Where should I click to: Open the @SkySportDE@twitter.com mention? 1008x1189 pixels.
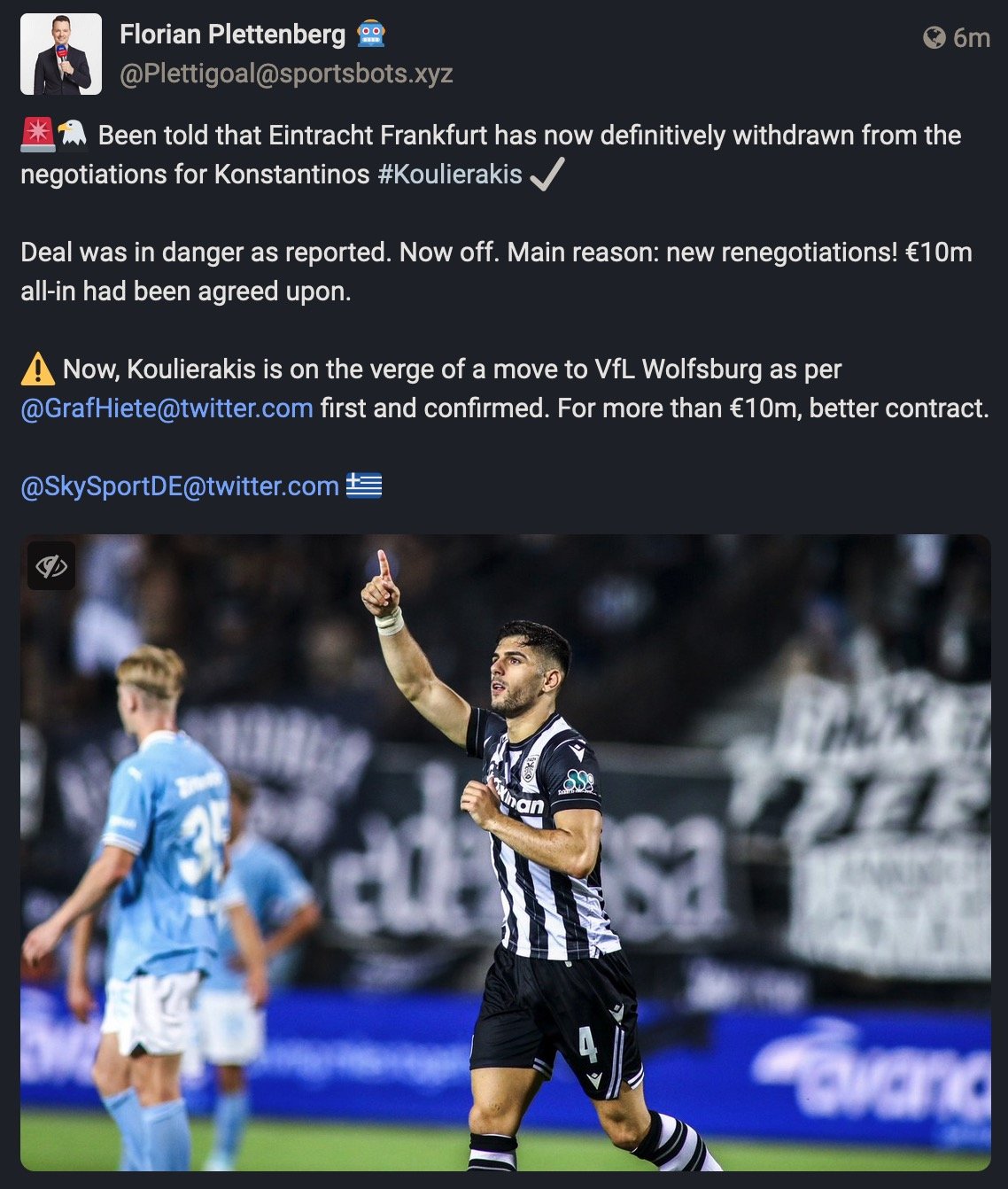click(x=180, y=486)
